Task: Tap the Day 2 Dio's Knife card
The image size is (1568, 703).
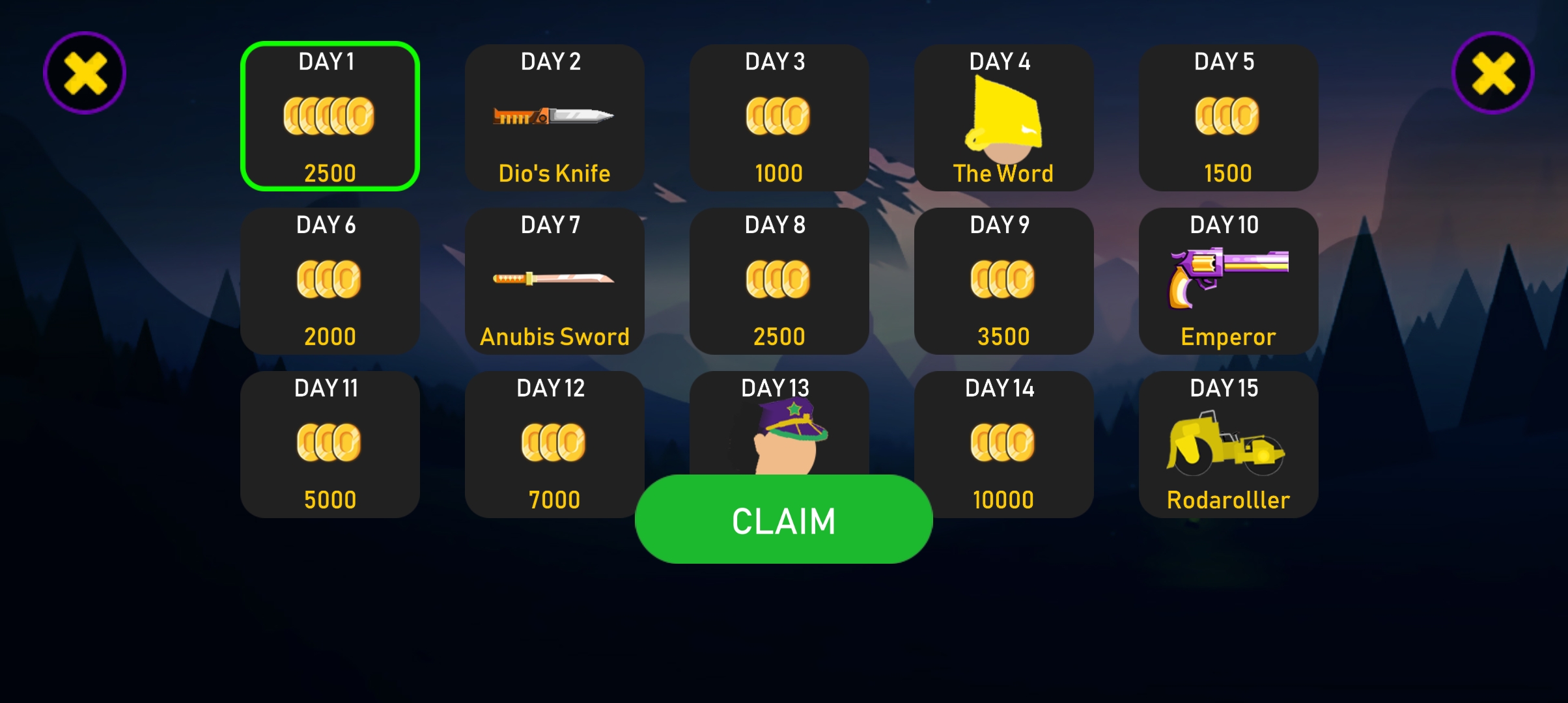Action: point(554,118)
